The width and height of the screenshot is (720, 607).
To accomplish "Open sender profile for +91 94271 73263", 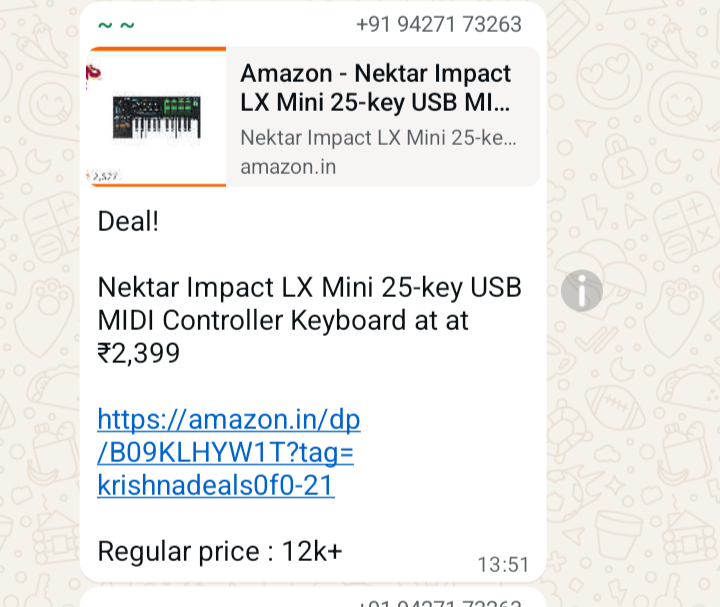I will 438,24.
